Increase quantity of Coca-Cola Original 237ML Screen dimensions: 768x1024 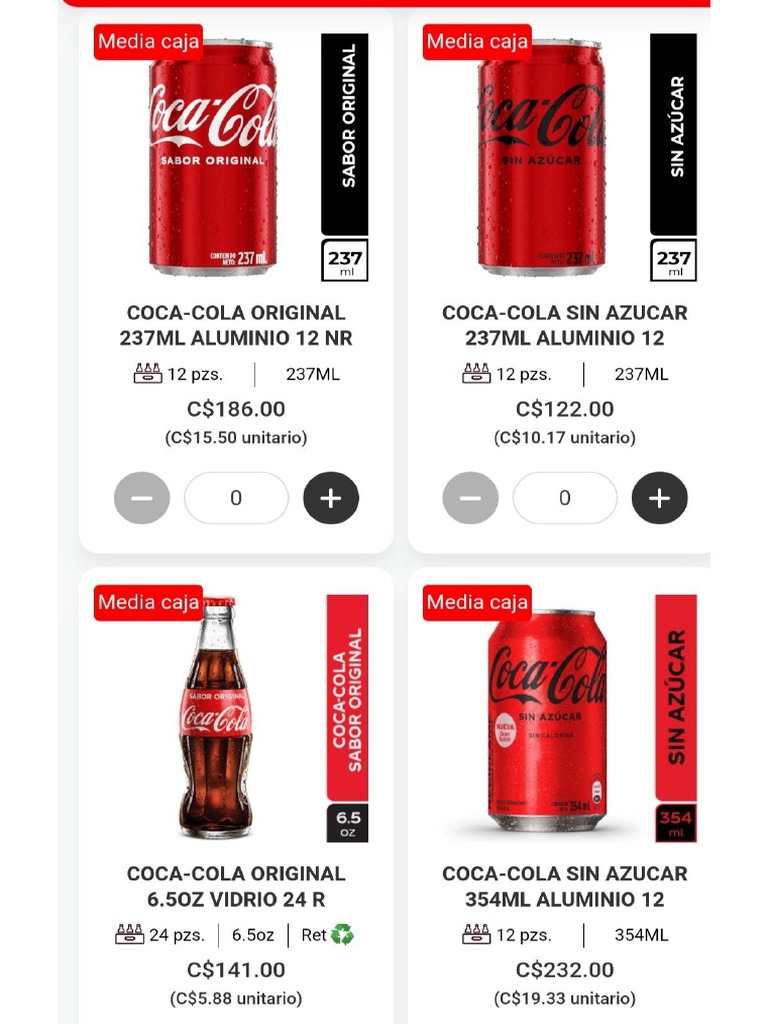[x=331, y=498]
